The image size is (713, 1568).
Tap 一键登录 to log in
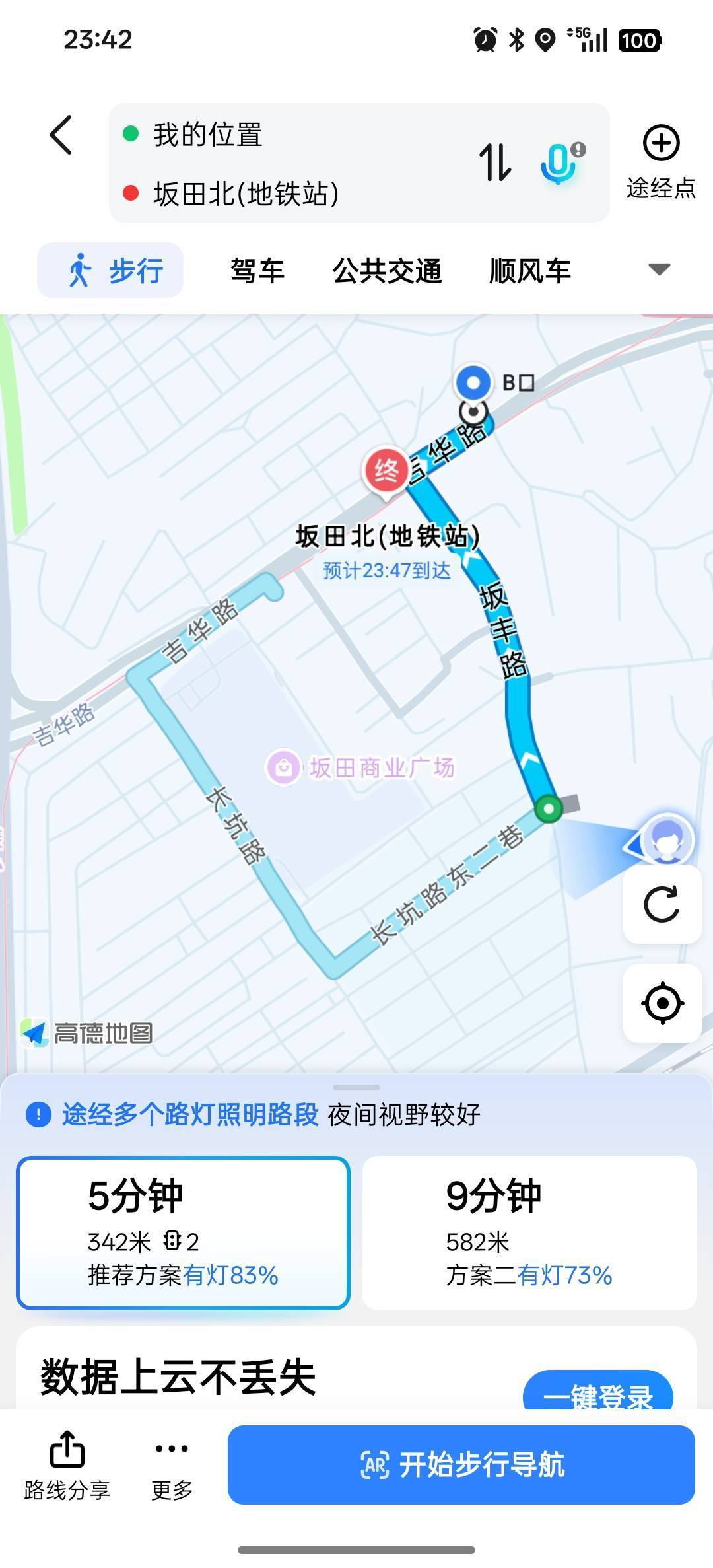pyautogui.click(x=599, y=1391)
